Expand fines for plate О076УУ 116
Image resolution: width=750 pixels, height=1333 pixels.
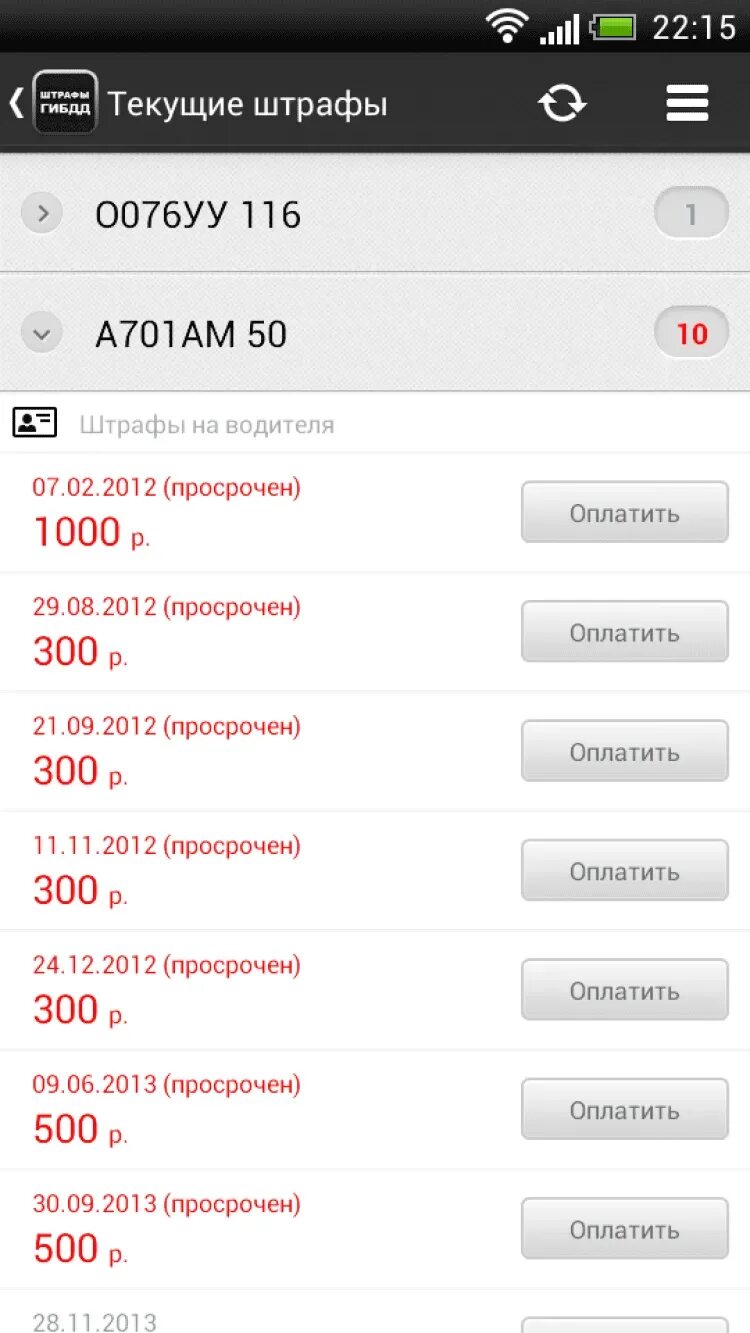pos(42,213)
